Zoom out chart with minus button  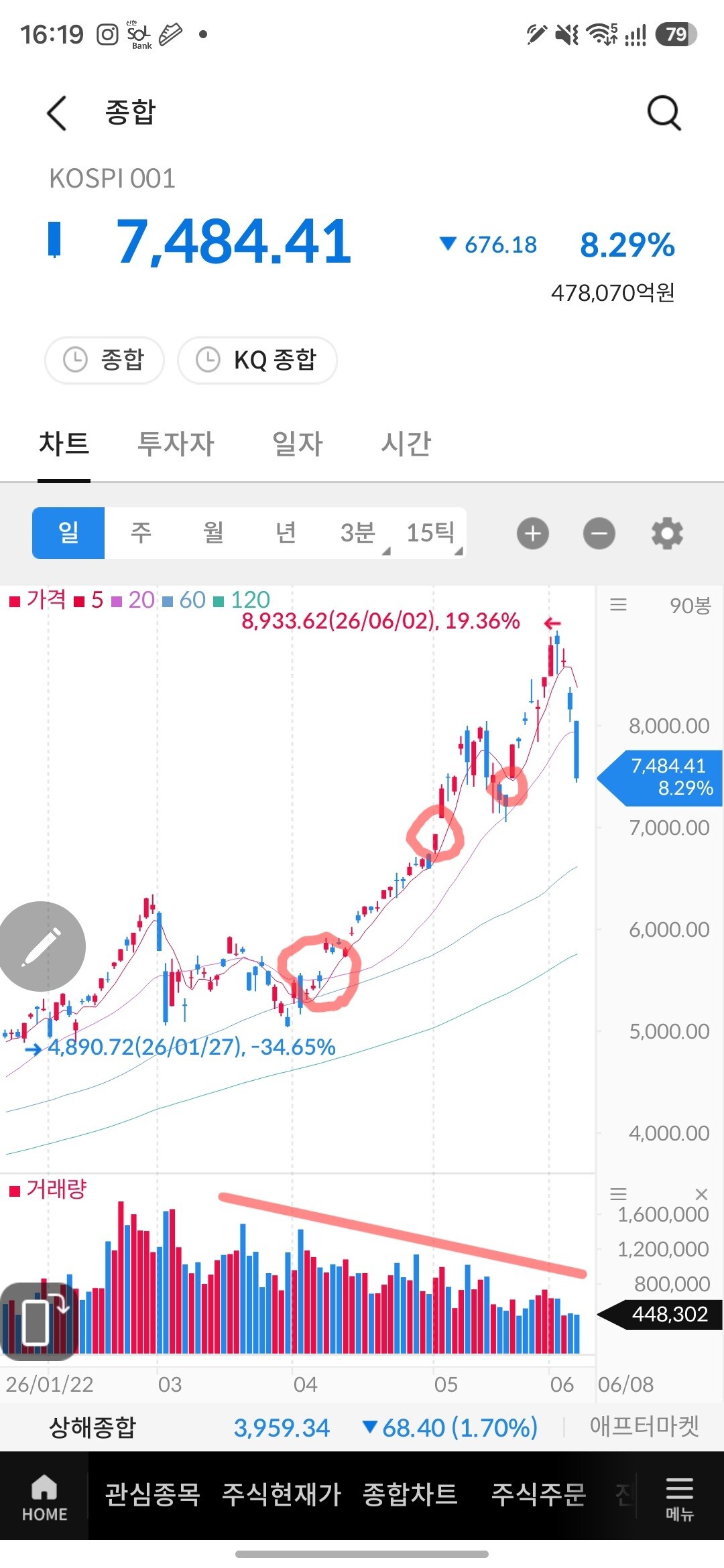coord(599,533)
